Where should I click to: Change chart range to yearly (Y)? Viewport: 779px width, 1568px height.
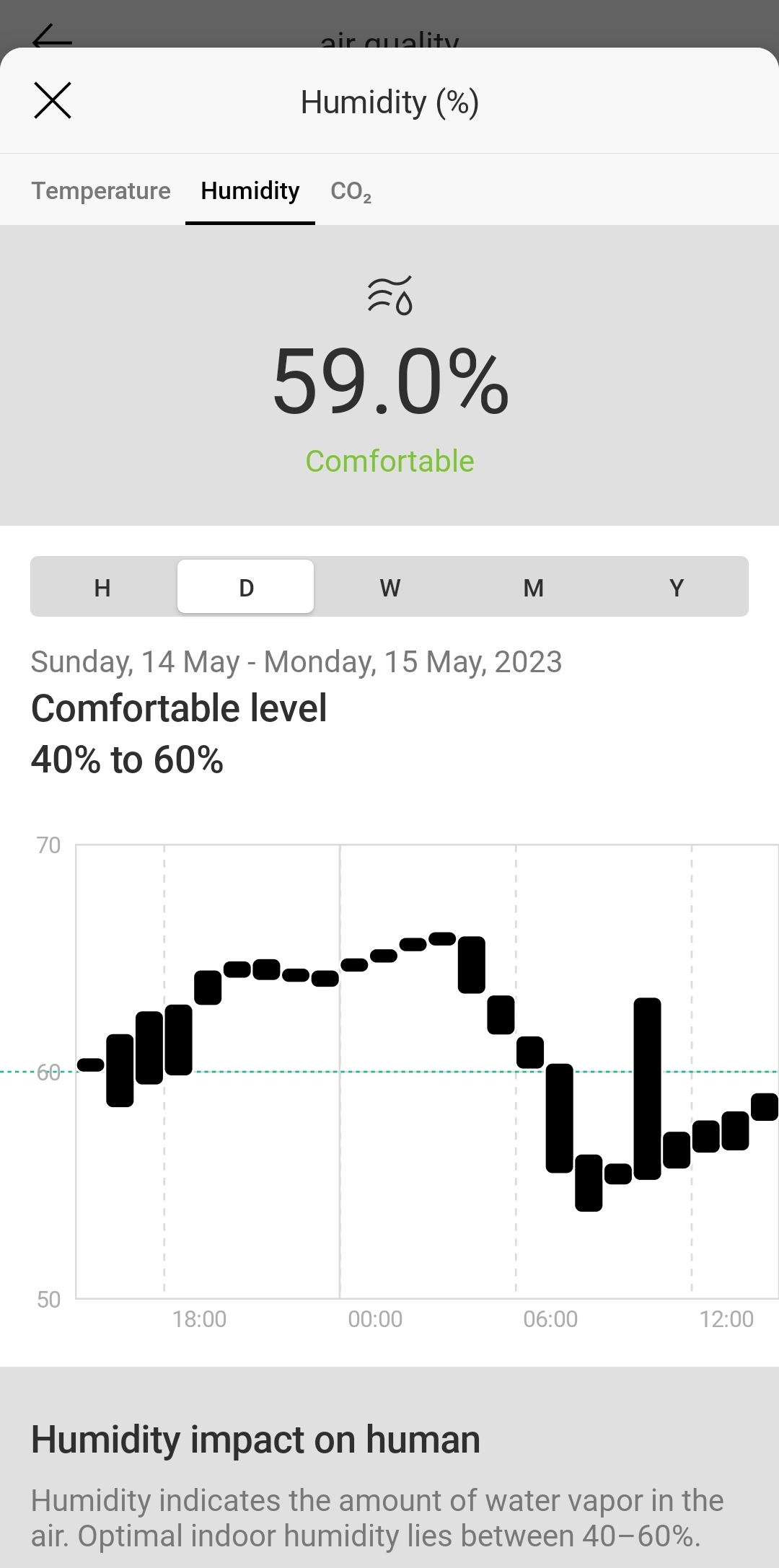tap(676, 587)
